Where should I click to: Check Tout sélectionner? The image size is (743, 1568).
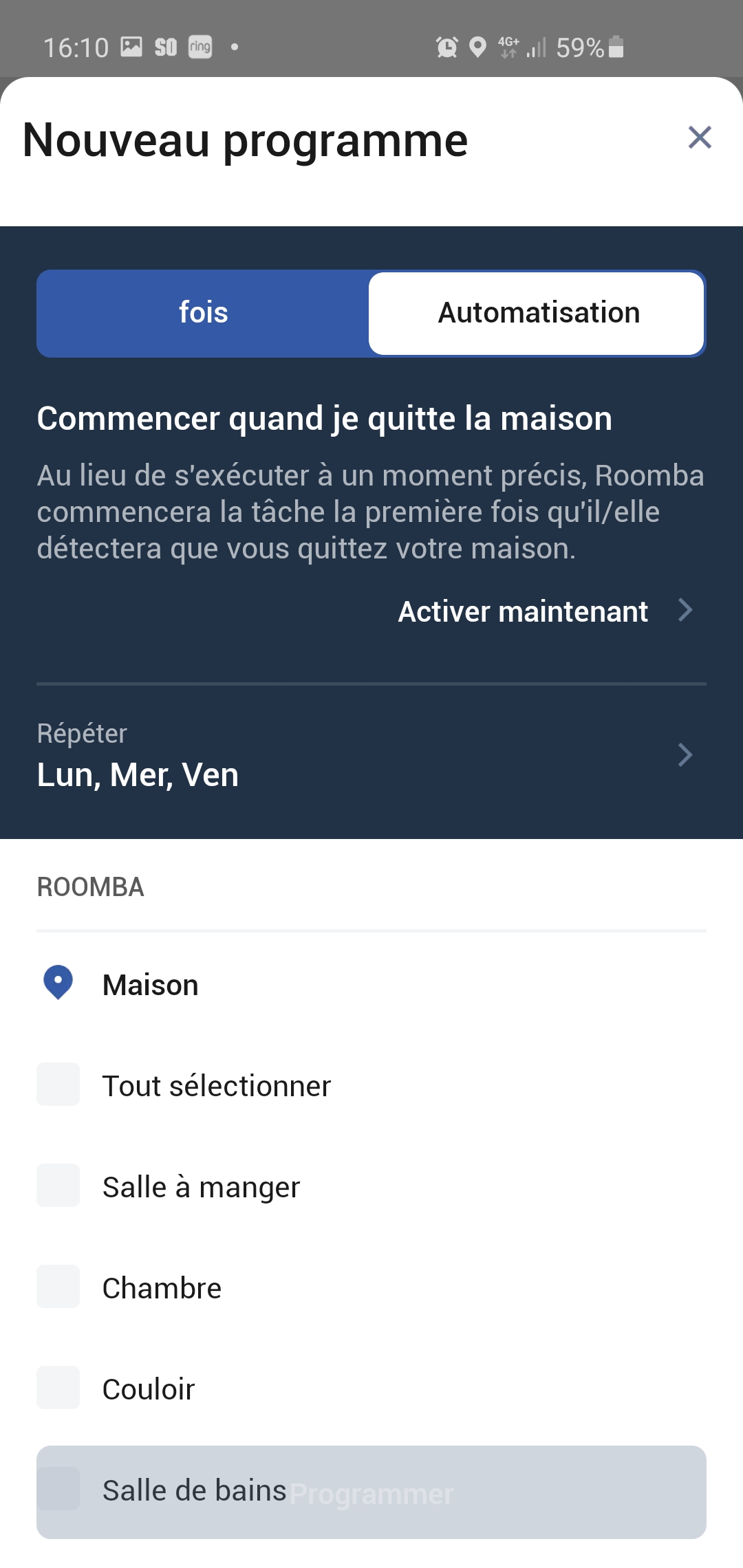[x=58, y=1085]
